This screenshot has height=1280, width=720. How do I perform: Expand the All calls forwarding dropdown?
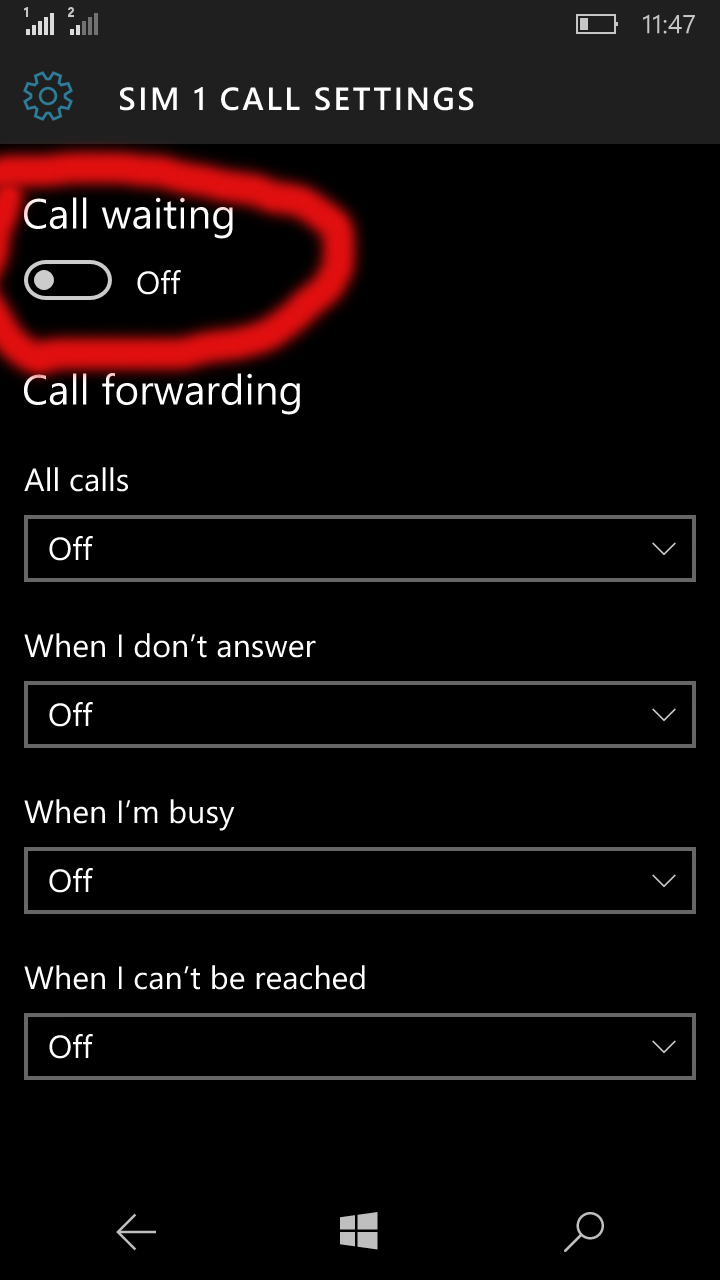(359, 548)
